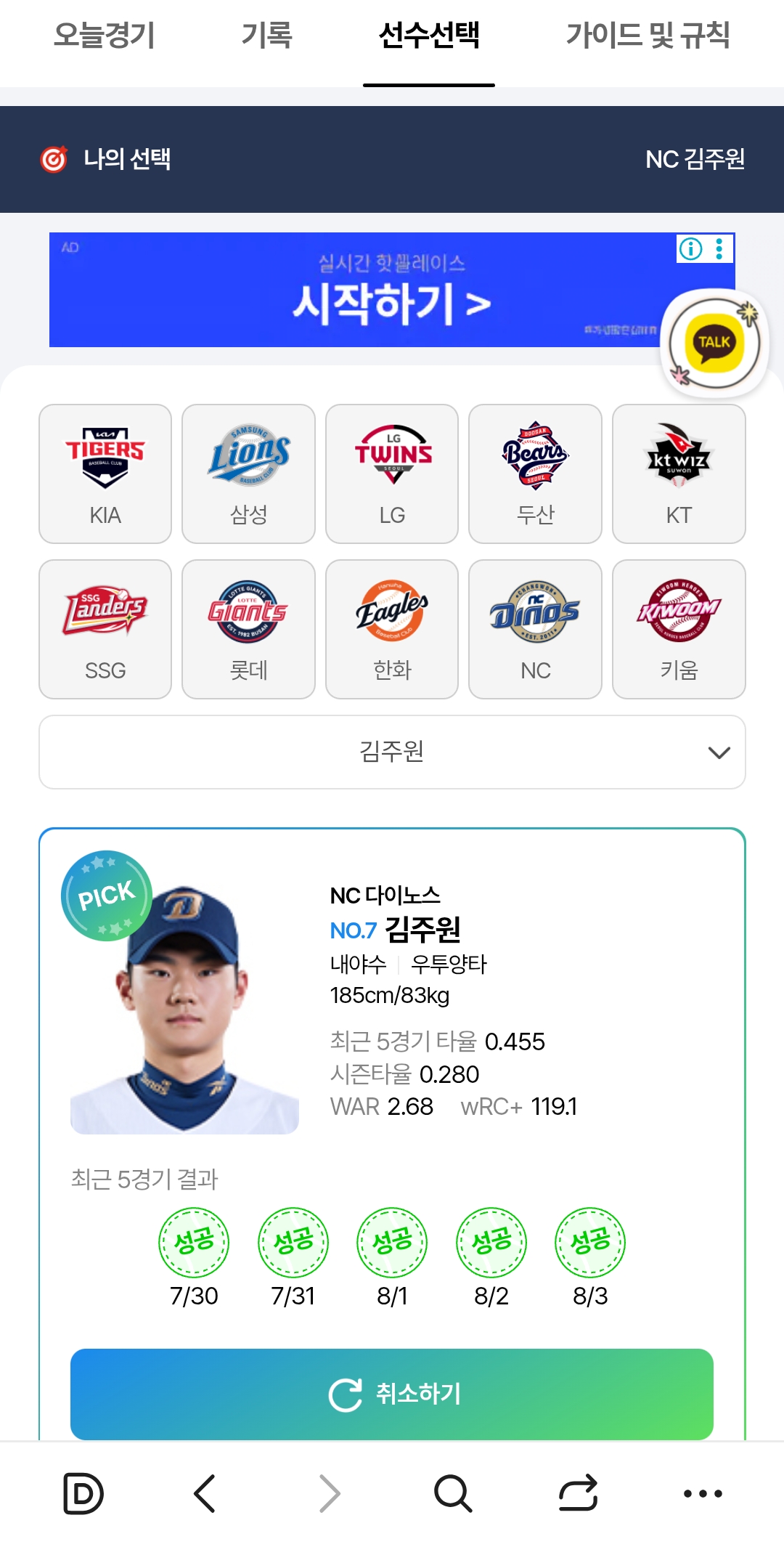784x1547 pixels.
Task: Choose the 삼성 Lions team
Action: coord(248,474)
